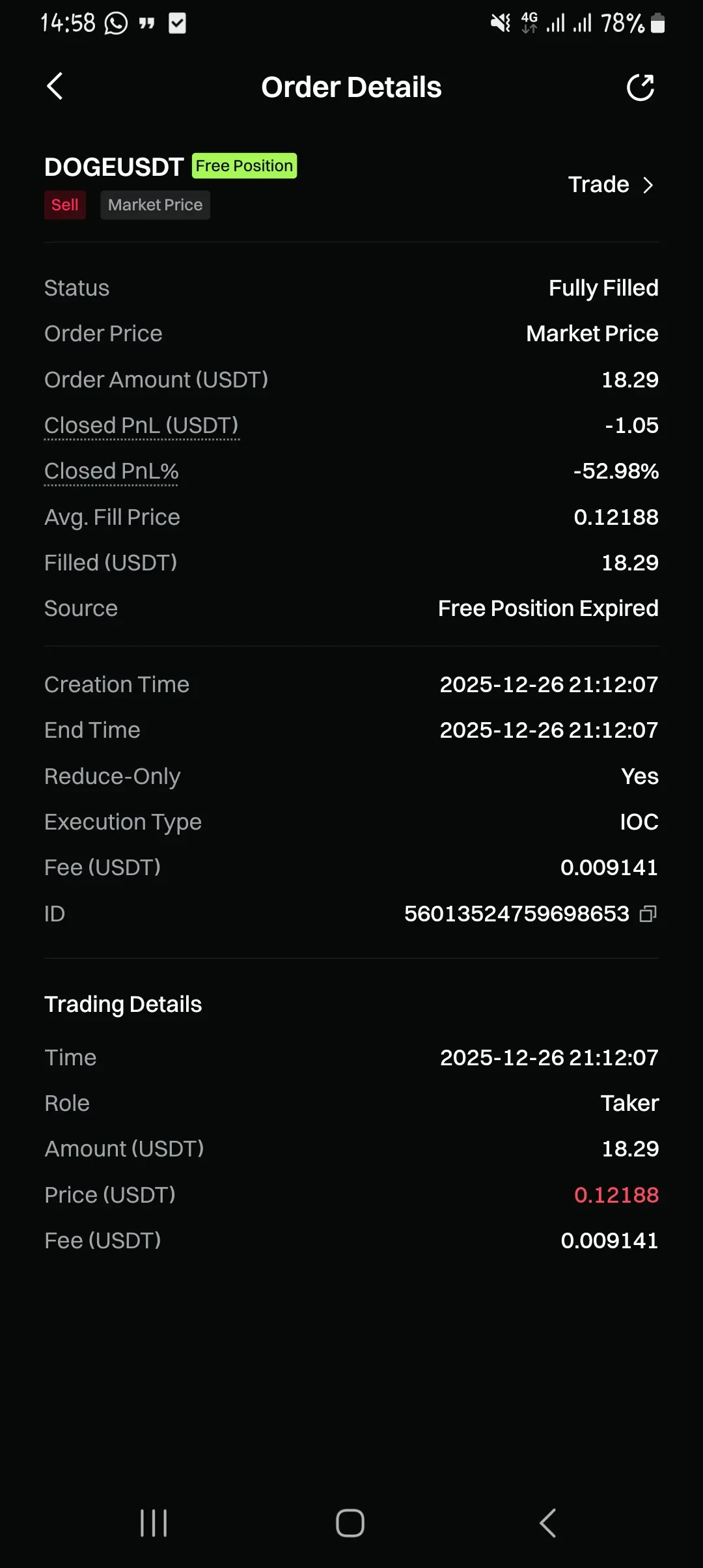
Task: Open the system recent apps view
Action: point(154,1523)
